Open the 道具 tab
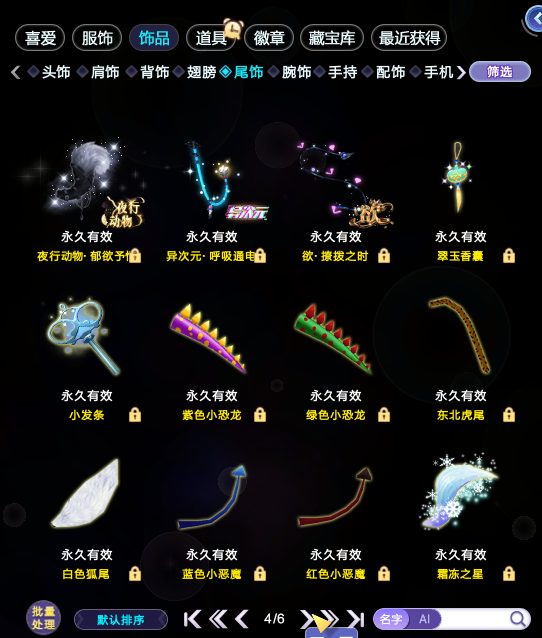 pyautogui.click(x=211, y=38)
